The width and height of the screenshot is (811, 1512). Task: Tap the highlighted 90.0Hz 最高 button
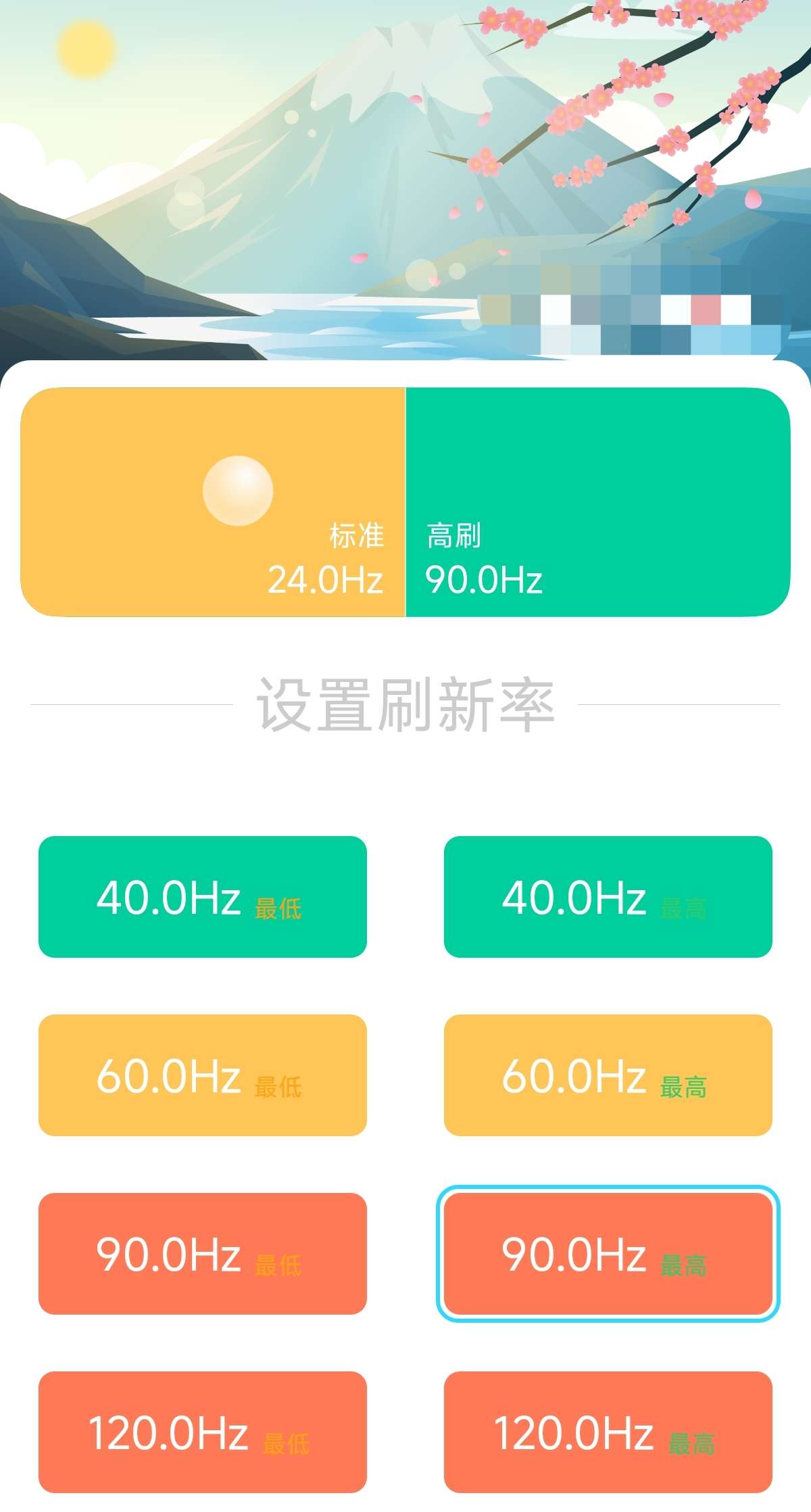(x=608, y=1254)
